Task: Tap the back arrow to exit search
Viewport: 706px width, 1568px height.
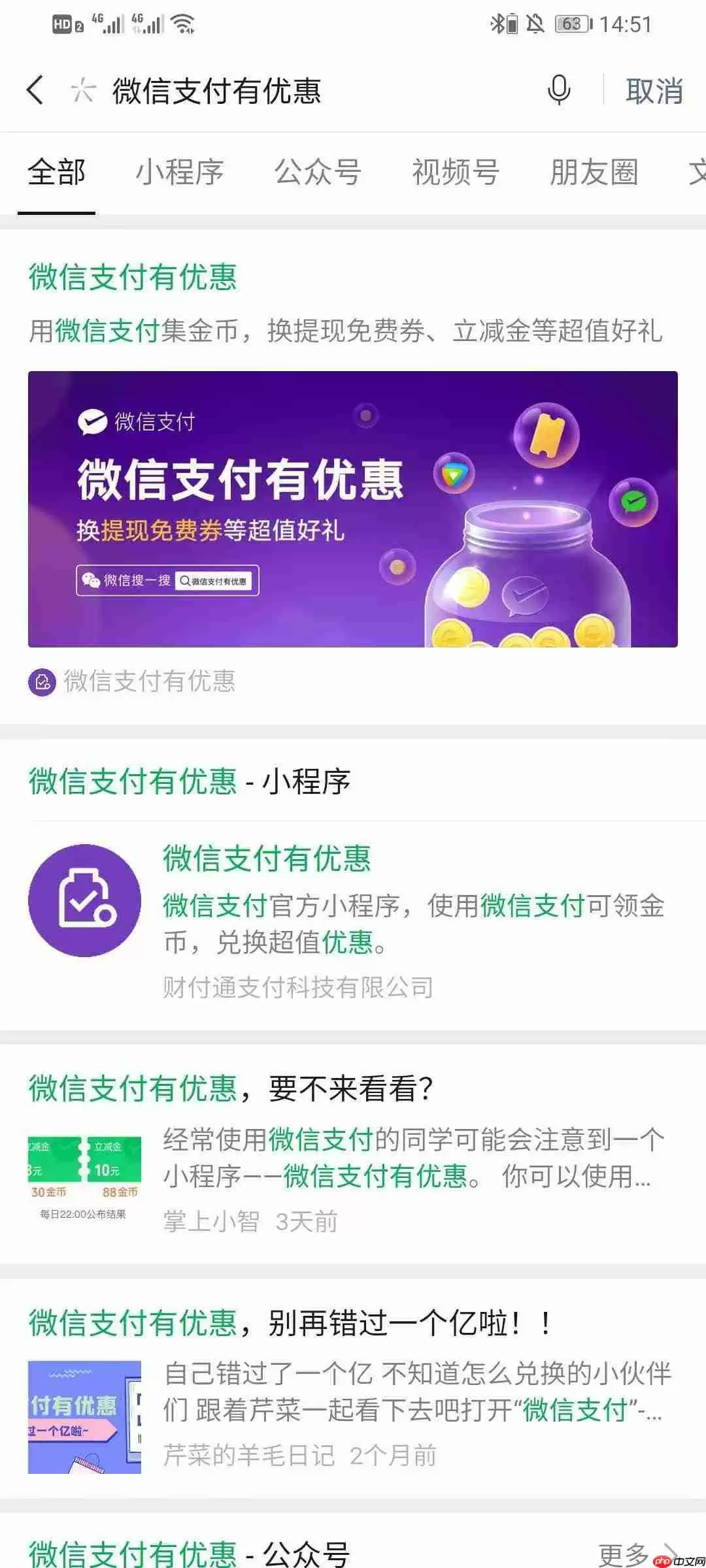Action: (36, 91)
